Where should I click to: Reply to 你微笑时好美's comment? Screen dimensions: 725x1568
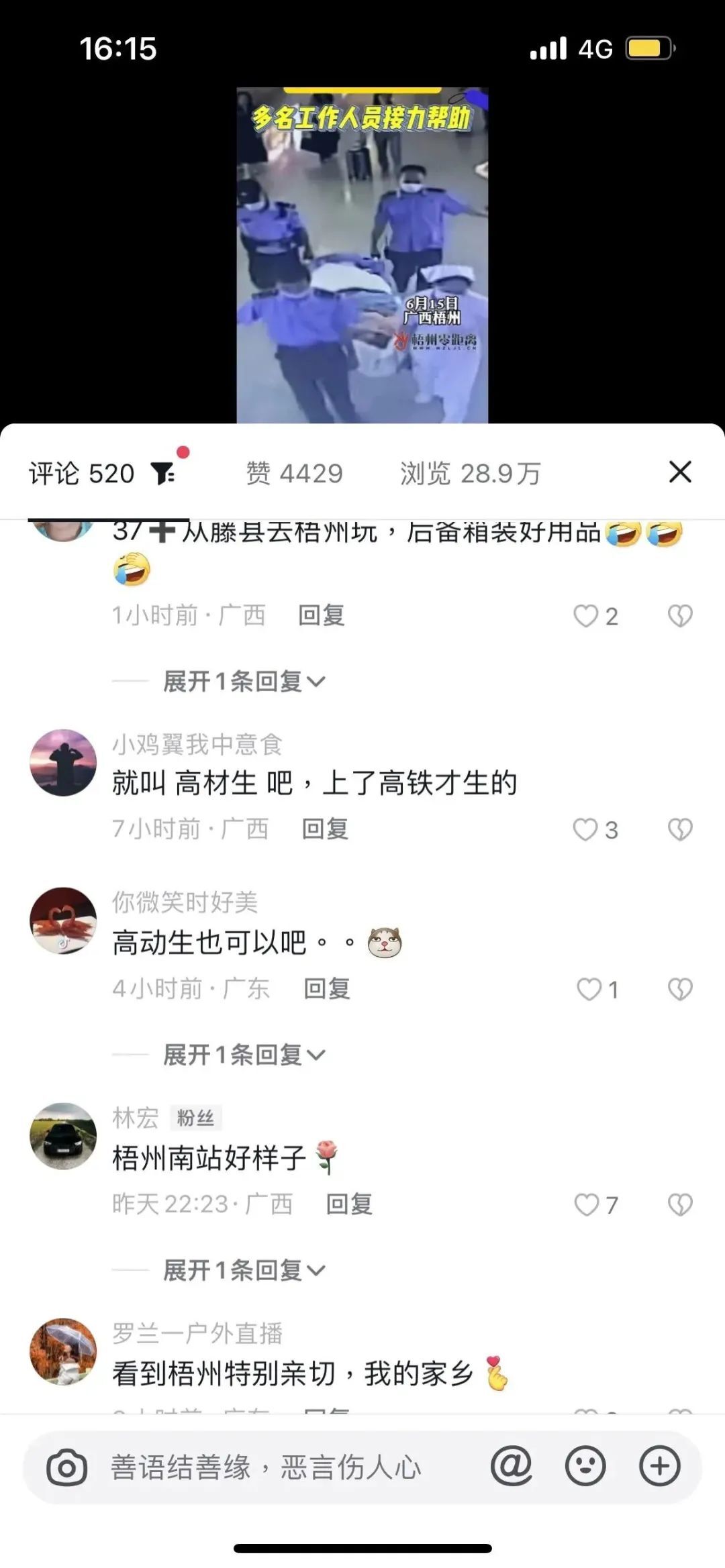(x=327, y=989)
